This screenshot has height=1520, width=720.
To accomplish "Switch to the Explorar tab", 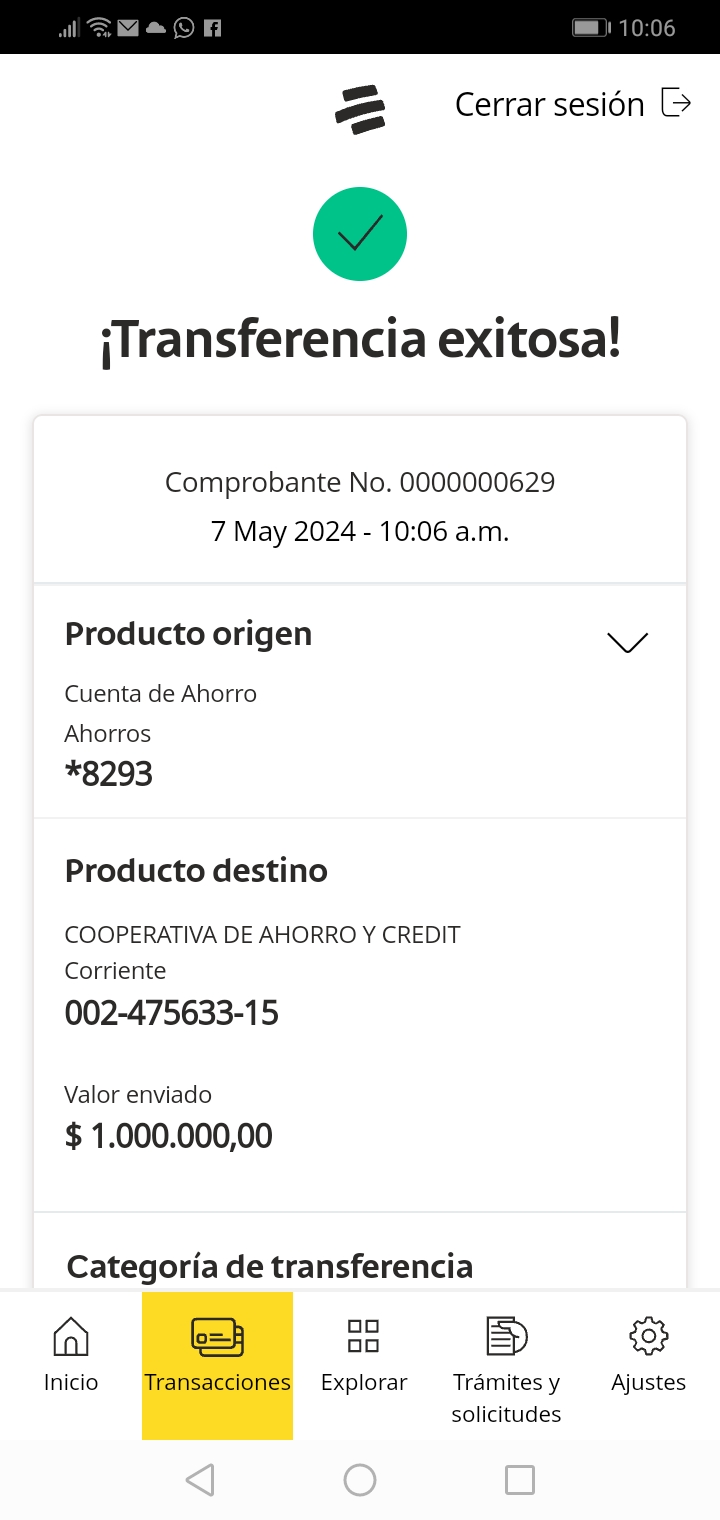I will (364, 1356).
